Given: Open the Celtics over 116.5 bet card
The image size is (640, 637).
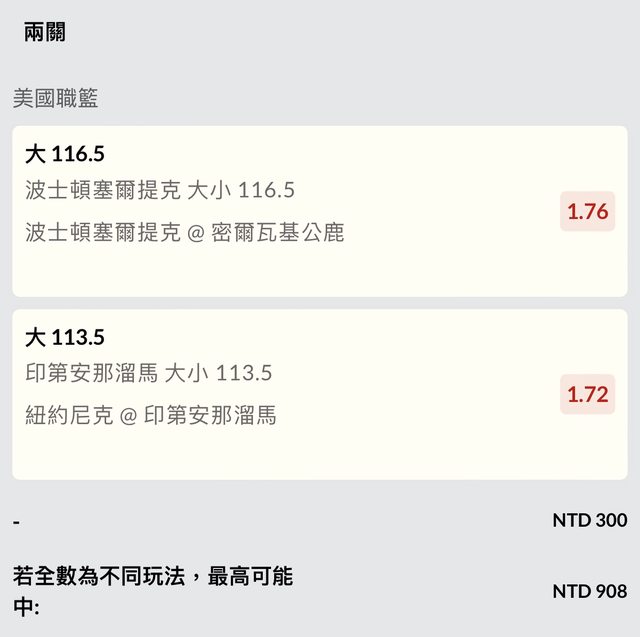Looking at the screenshot, I should pos(280,211).
